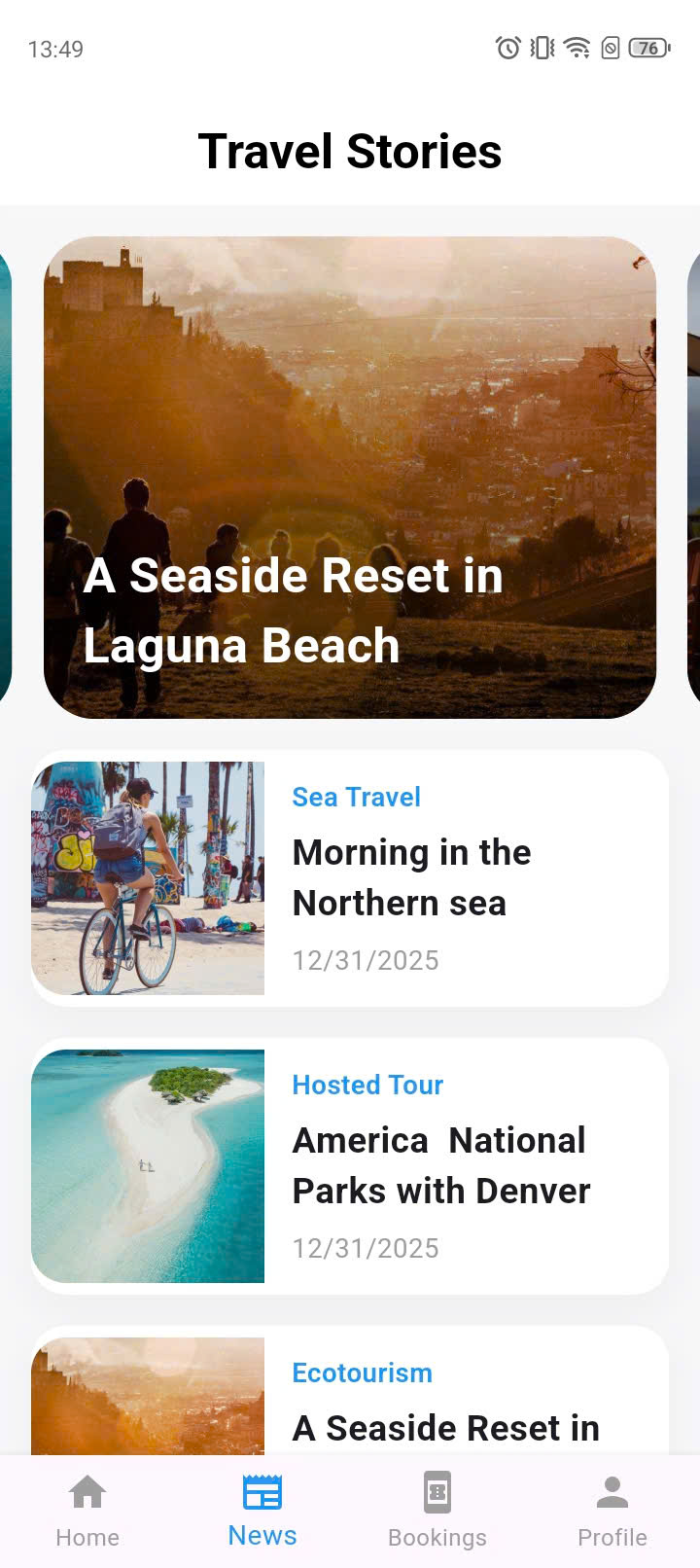Tap the 12/31/2025 date under Northern sea story
This screenshot has width=700, height=1568.
pos(366,960)
